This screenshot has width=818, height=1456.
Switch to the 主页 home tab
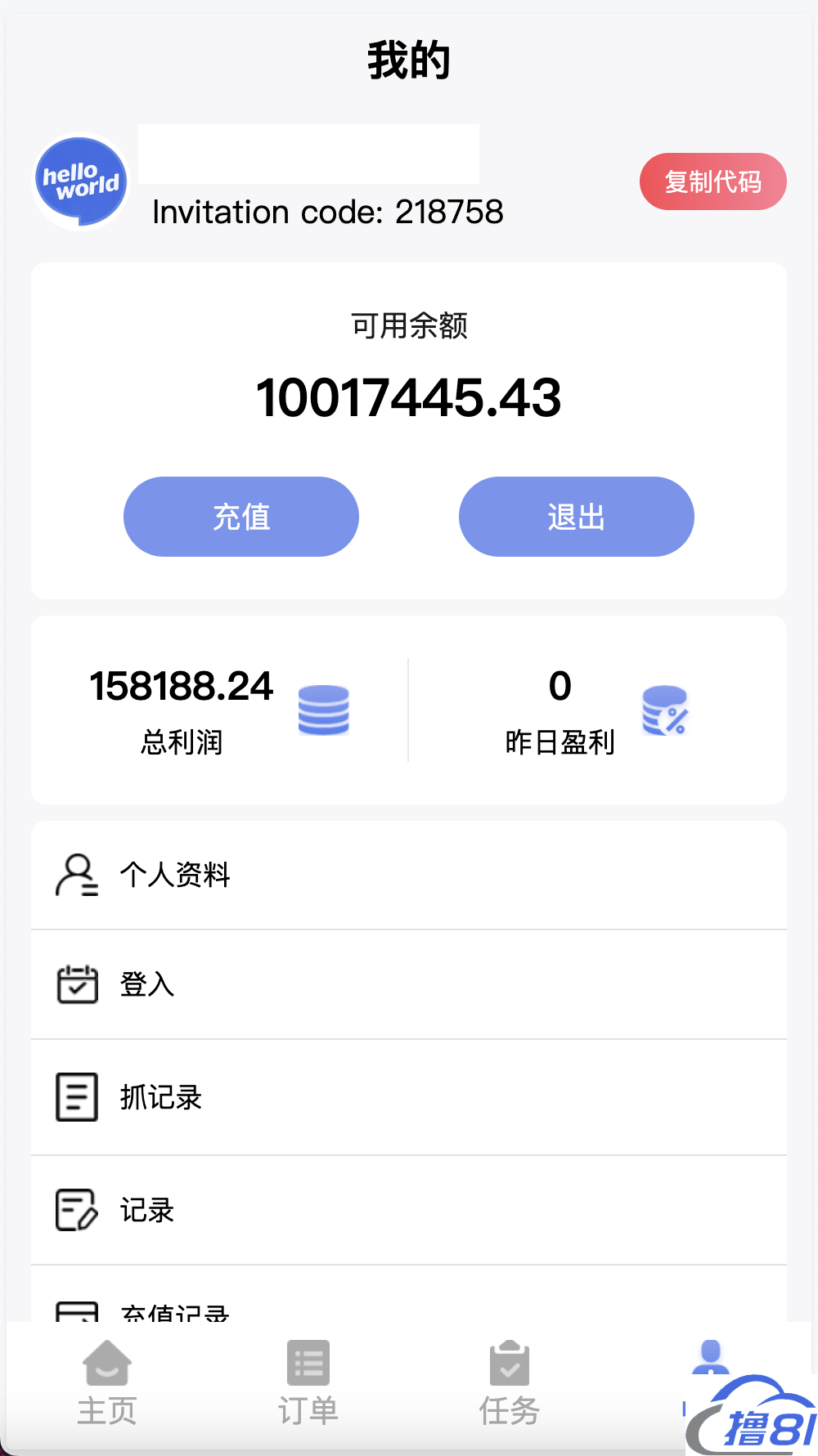click(107, 1383)
